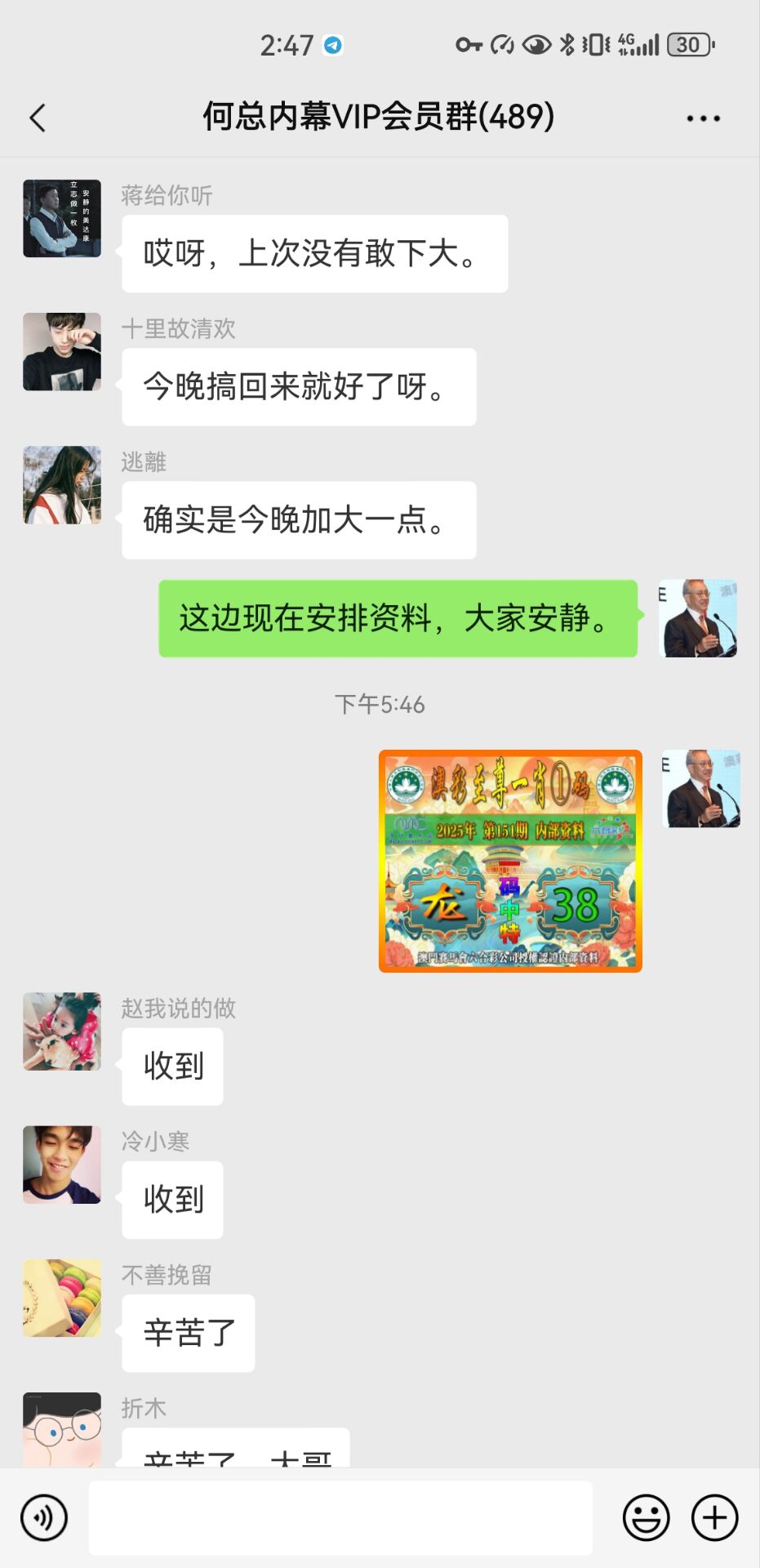This screenshot has width=760, height=1568.
Task: View profile avatar of 十里故清欢
Action: [x=62, y=352]
